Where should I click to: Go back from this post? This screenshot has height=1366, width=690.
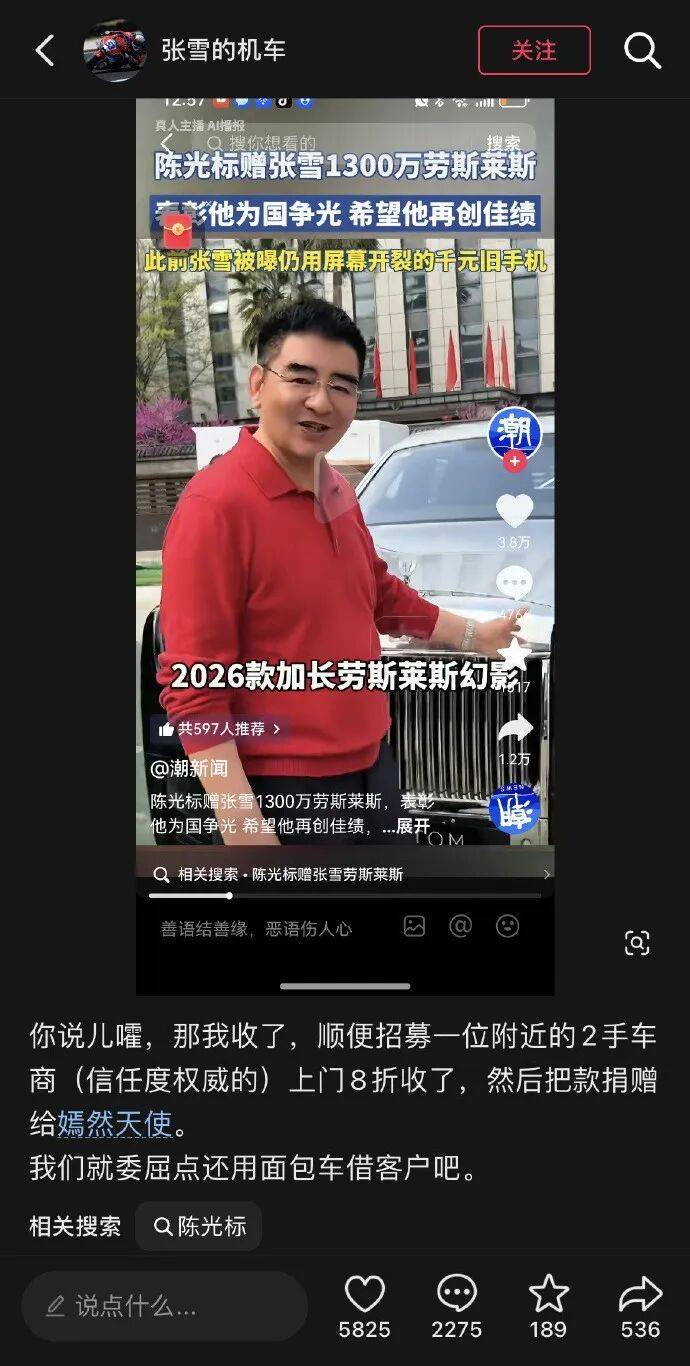pos(44,51)
